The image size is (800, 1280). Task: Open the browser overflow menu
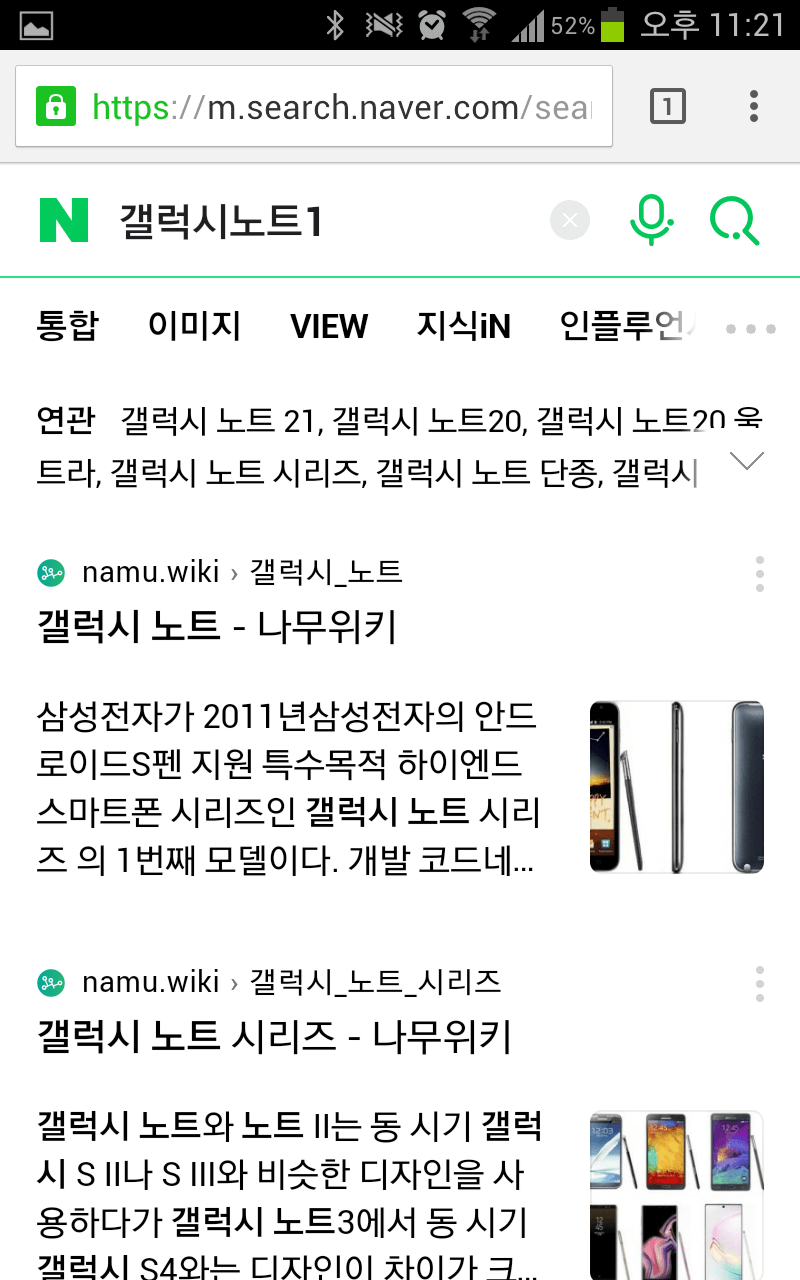(753, 105)
